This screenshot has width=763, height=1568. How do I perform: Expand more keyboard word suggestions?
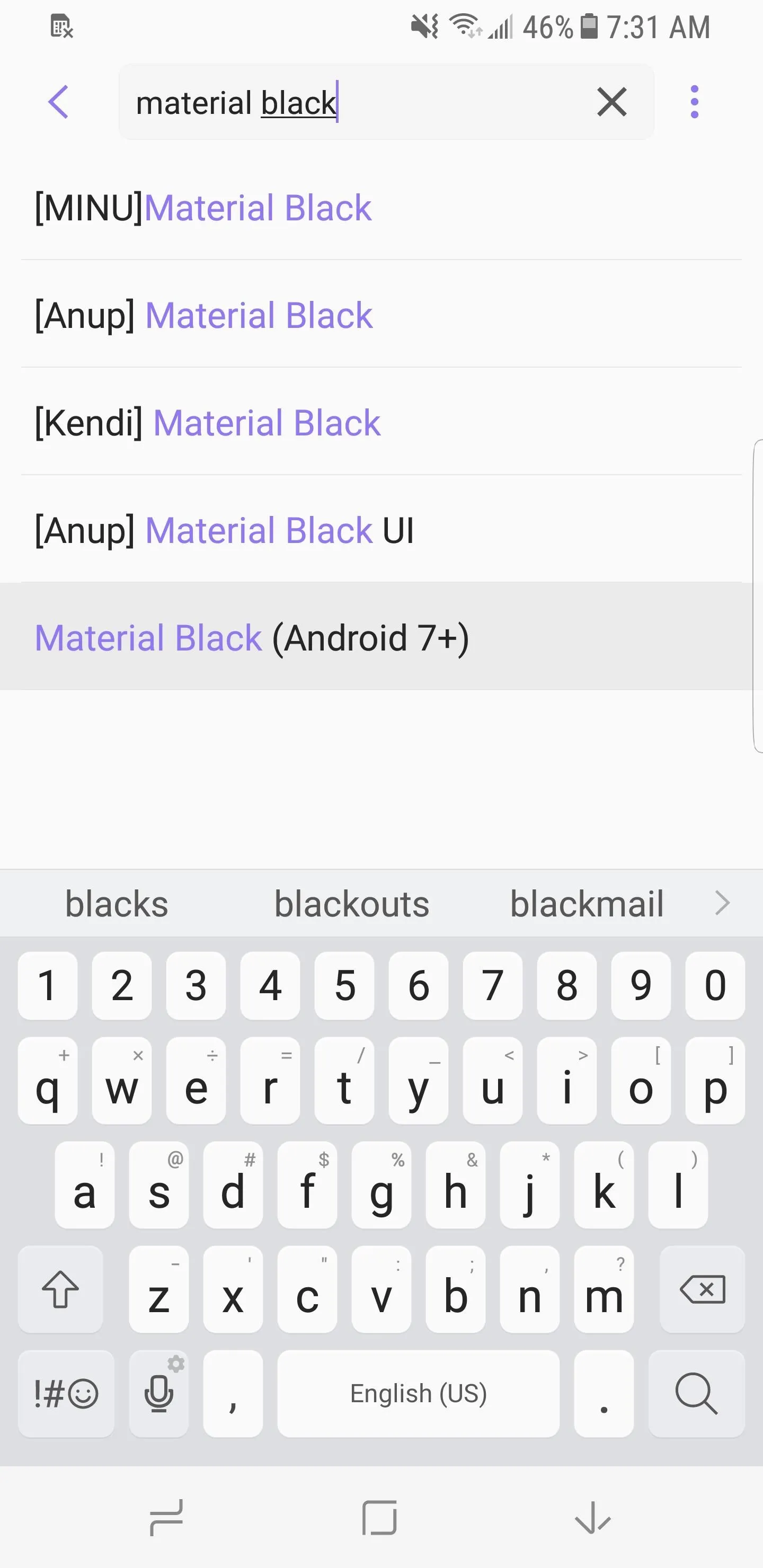click(x=722, y=903)
